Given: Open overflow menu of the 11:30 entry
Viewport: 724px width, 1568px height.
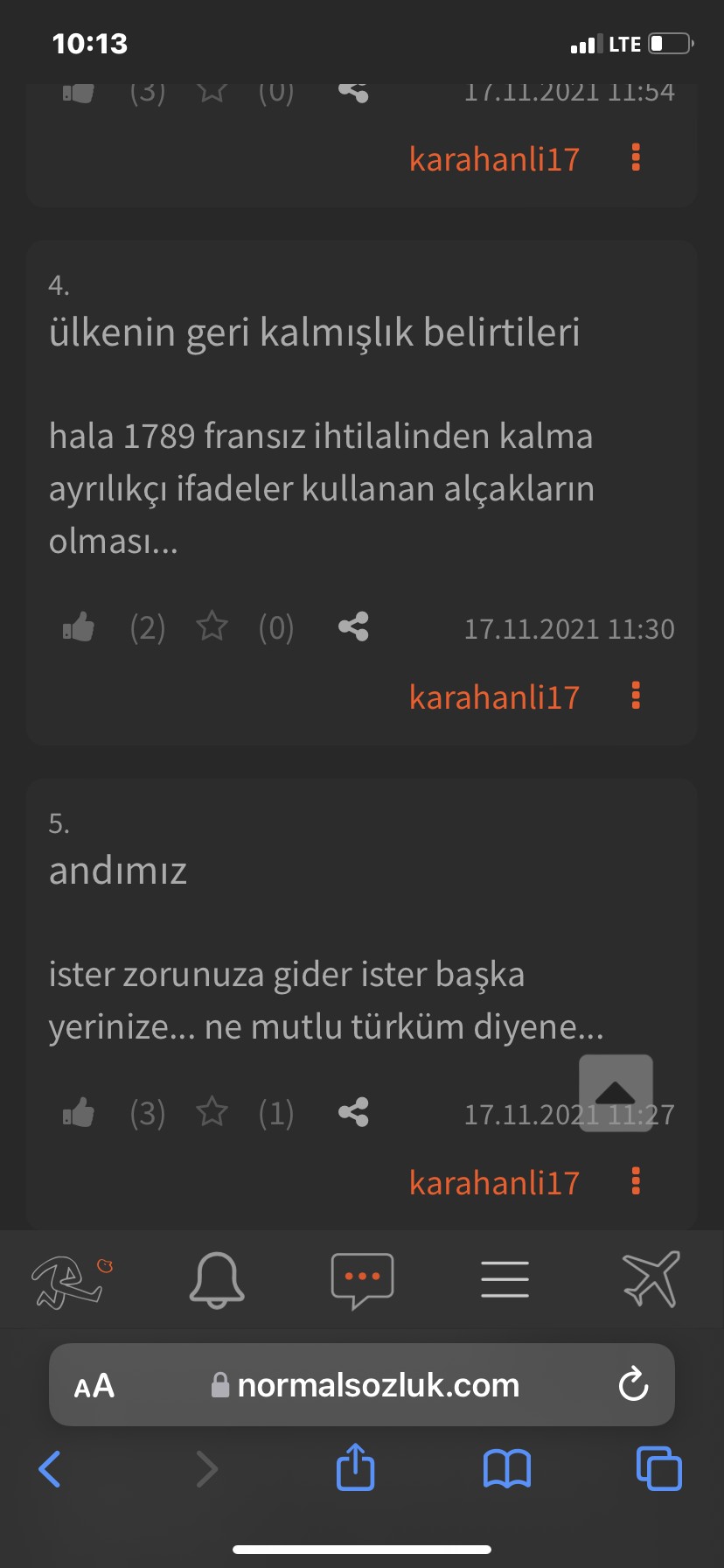Looking at the screenshot, I should click(x=636, y=696).
